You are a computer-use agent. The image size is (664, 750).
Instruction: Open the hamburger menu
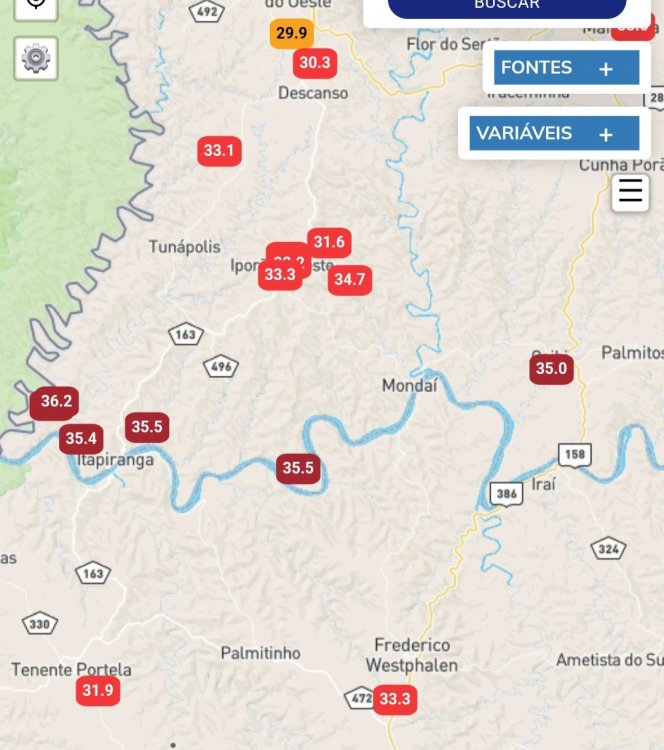click(630, 191)
